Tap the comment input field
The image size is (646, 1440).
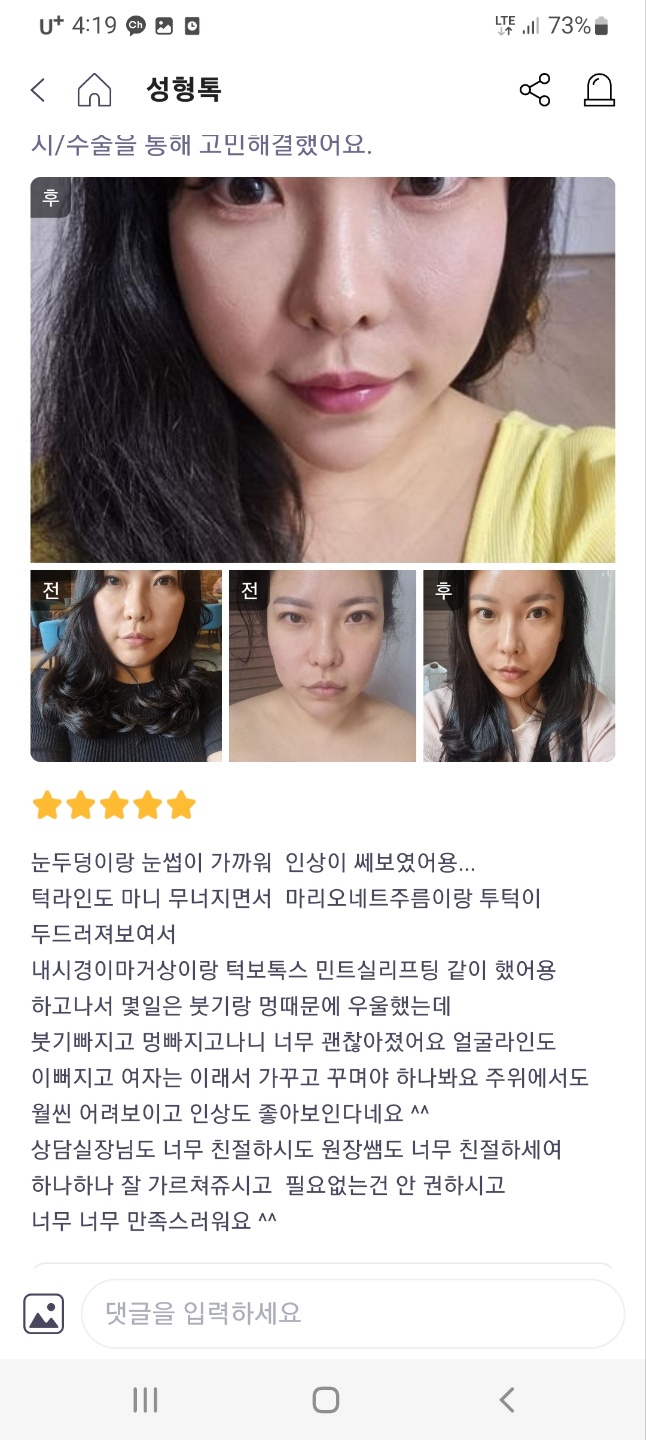[352, 1313]
